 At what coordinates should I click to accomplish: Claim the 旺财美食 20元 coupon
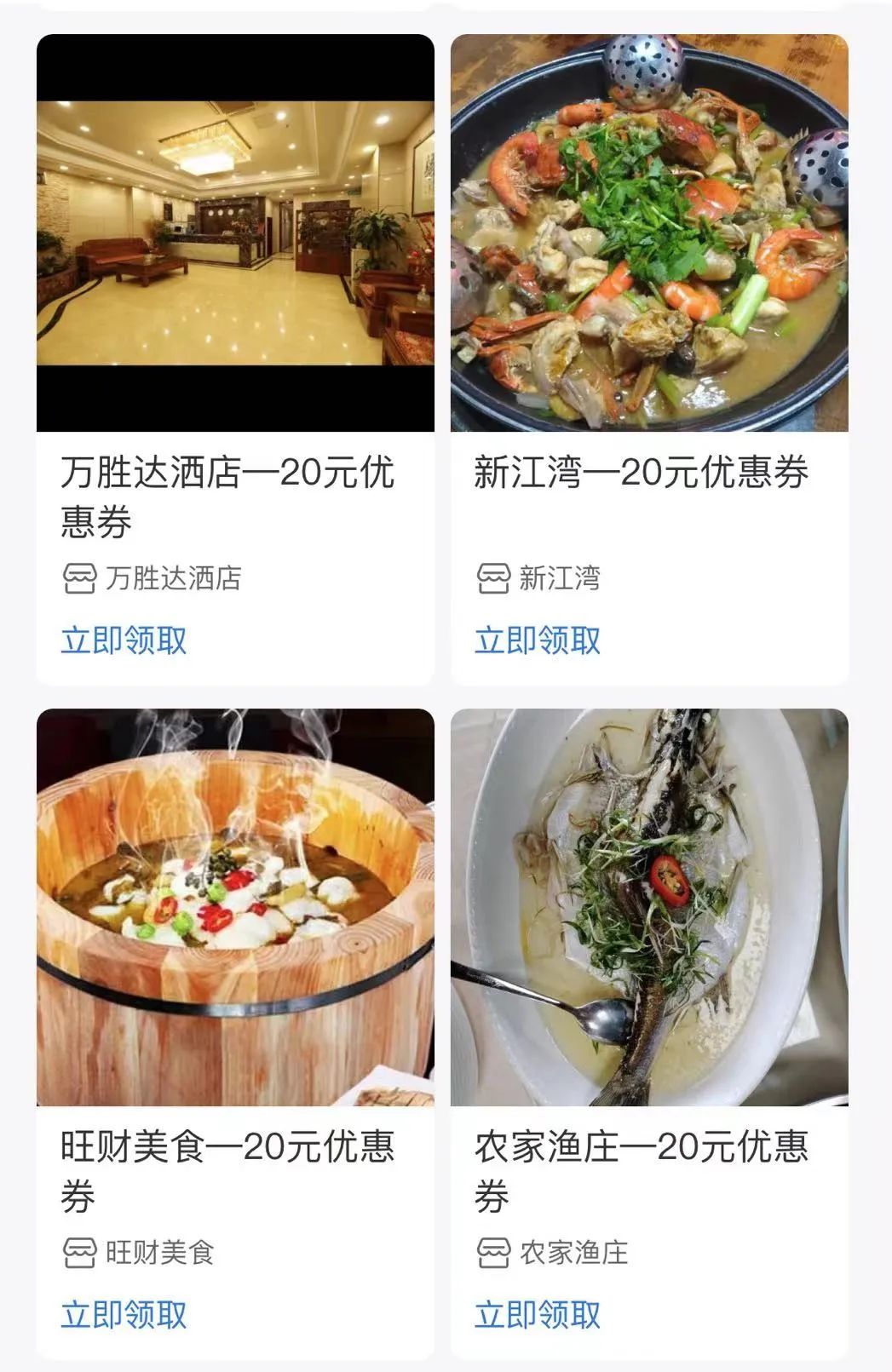124,1314
